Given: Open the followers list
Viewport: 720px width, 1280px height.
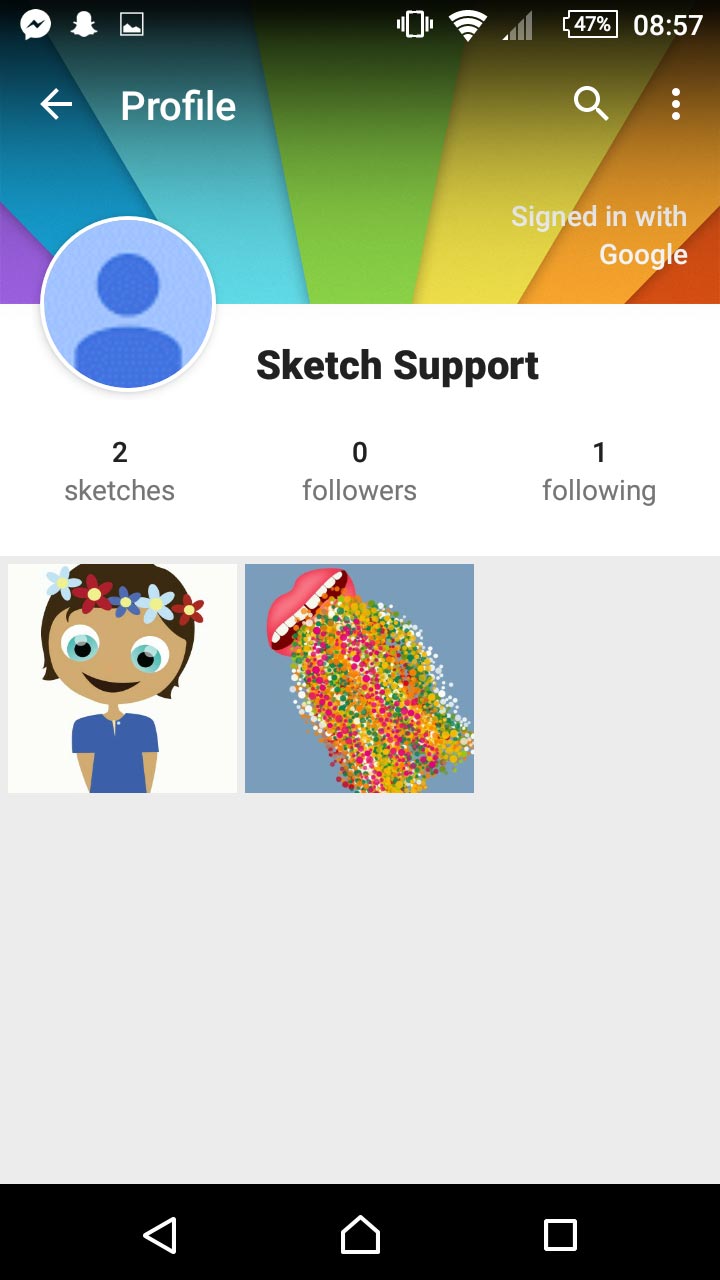Looking at the screenshot, I should (360, 472).
